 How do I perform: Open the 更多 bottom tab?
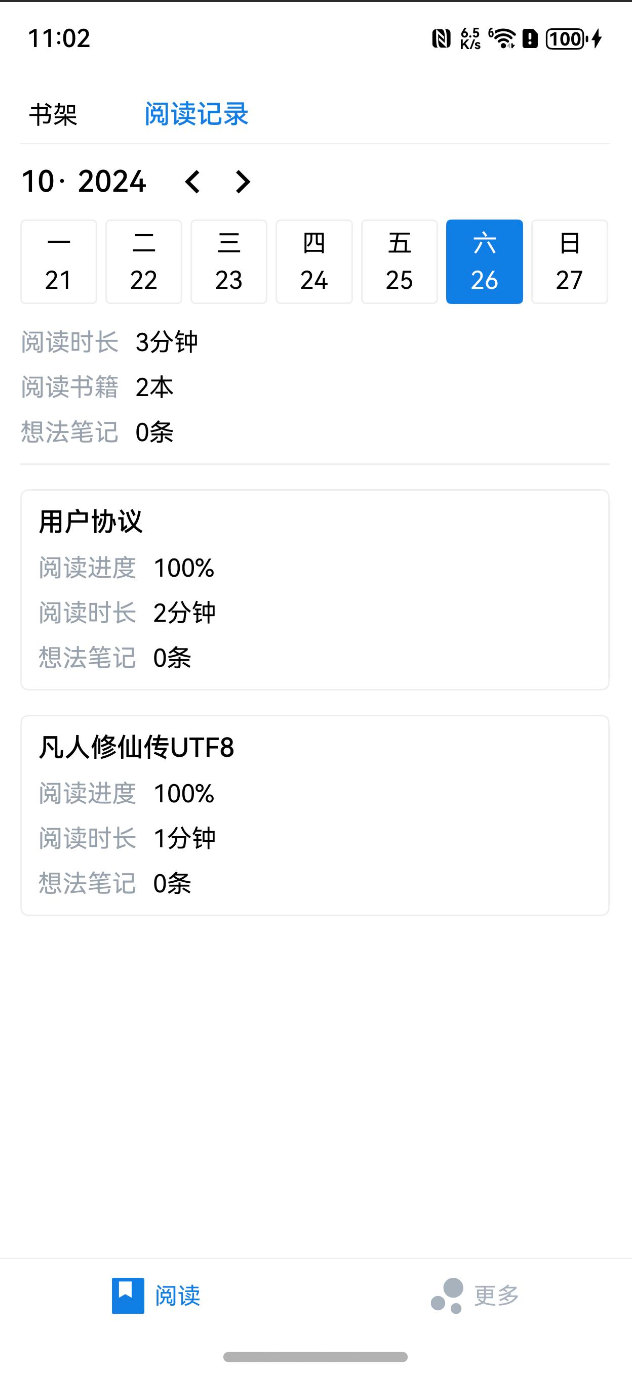click(x=475, y=1296)
